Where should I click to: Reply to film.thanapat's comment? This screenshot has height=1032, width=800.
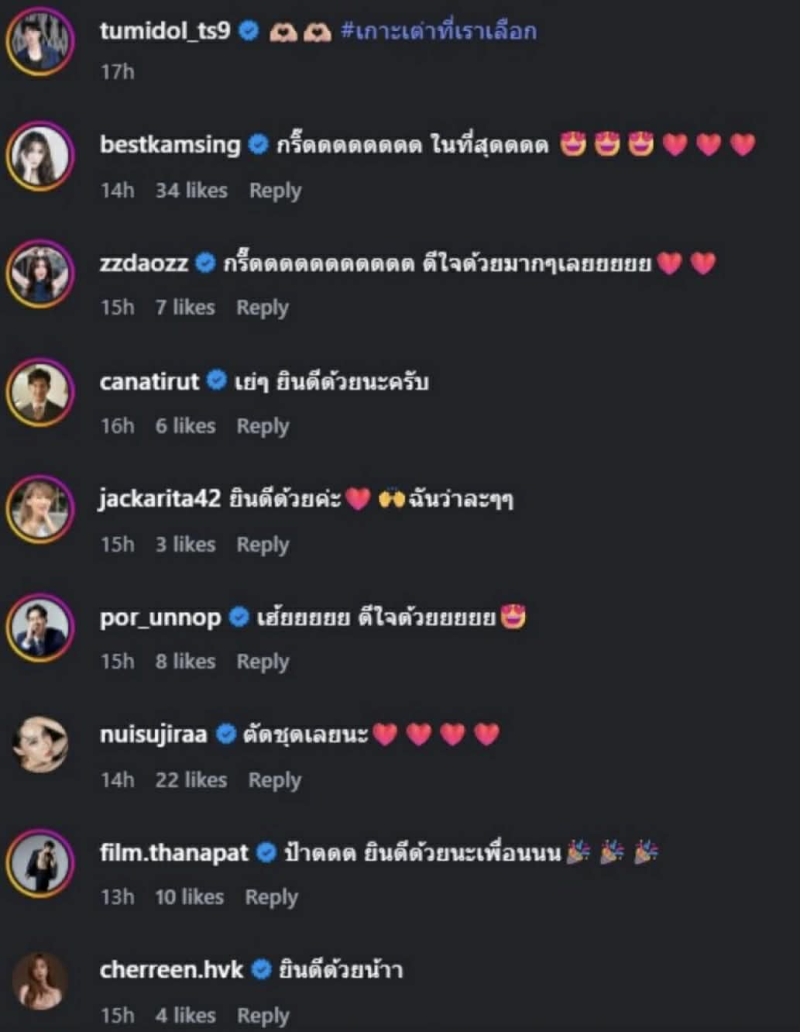(x=271, y=897)
